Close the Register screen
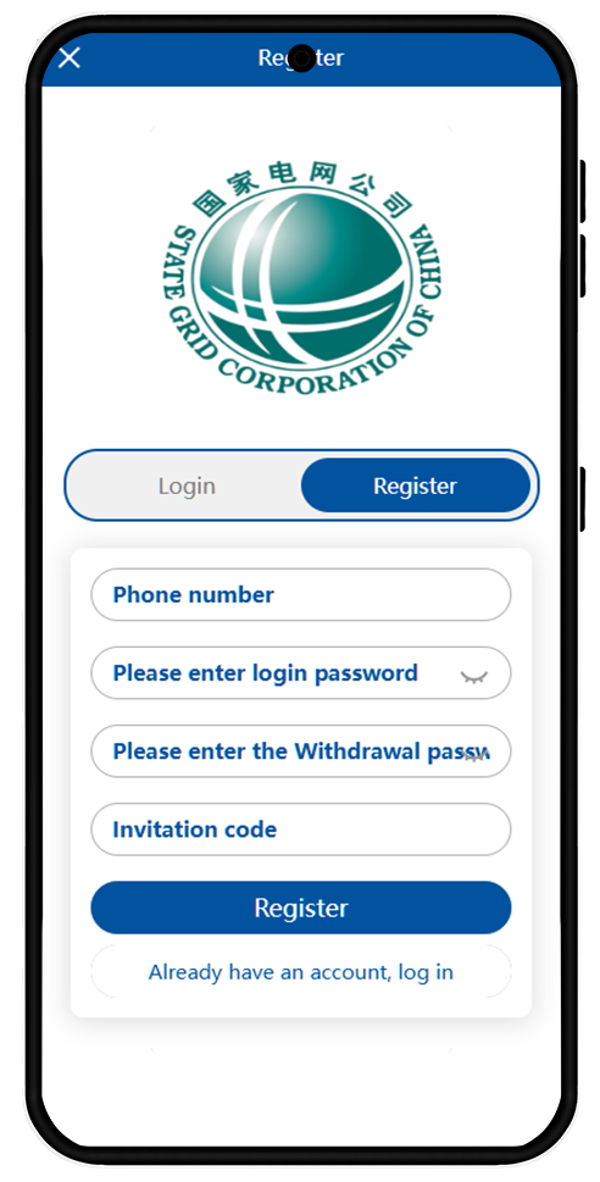The image size is (600, 1182). [x=69, y=58]
